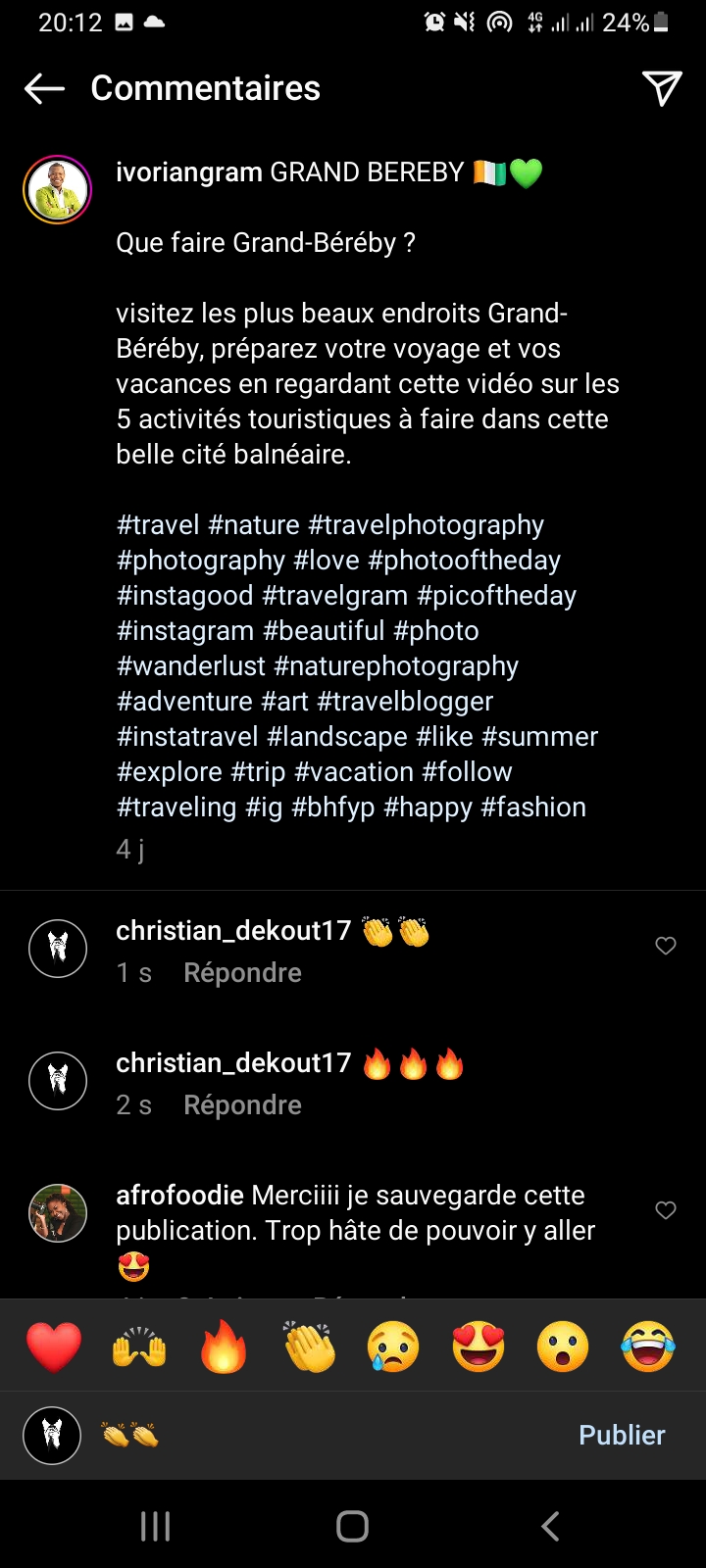Viewport: 706px width, 1568px height.
Task: Open ivoriangram's profile picture
Action: pyautogui.click(x=58, y=189)
